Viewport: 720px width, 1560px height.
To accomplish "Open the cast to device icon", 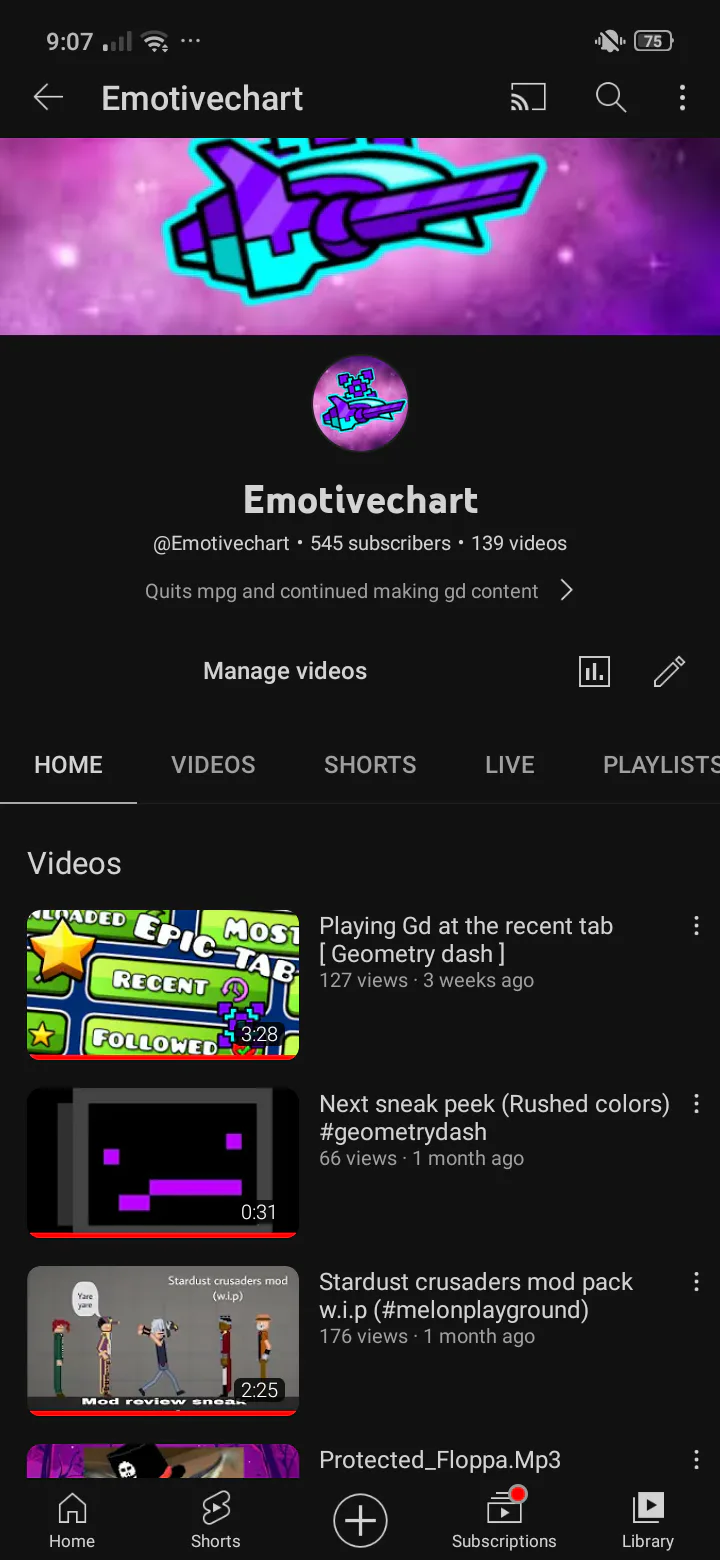I will point(528,98).
